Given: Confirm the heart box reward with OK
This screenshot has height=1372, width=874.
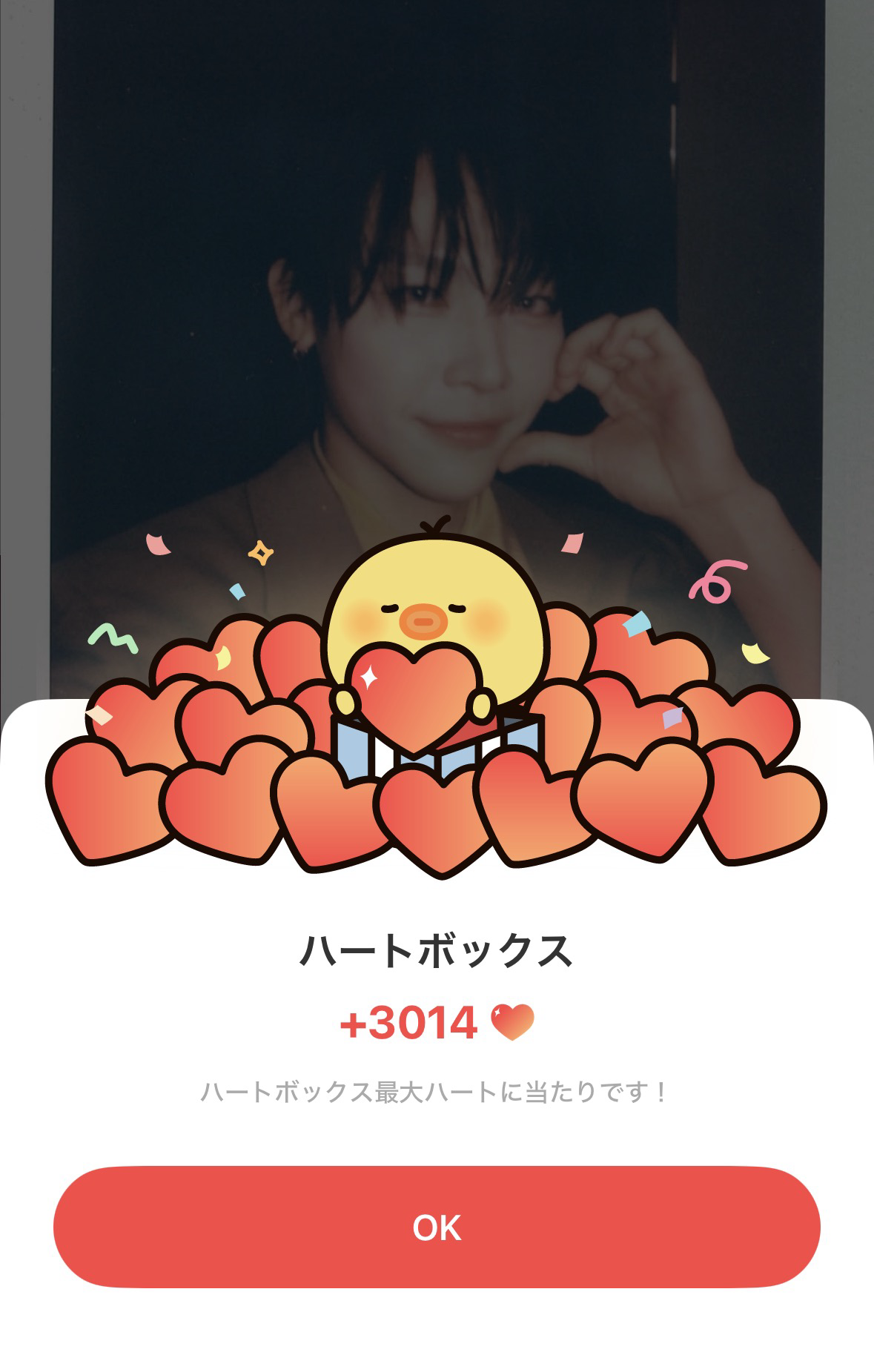Looking at the screenshot, I should tap(437, 1227).
